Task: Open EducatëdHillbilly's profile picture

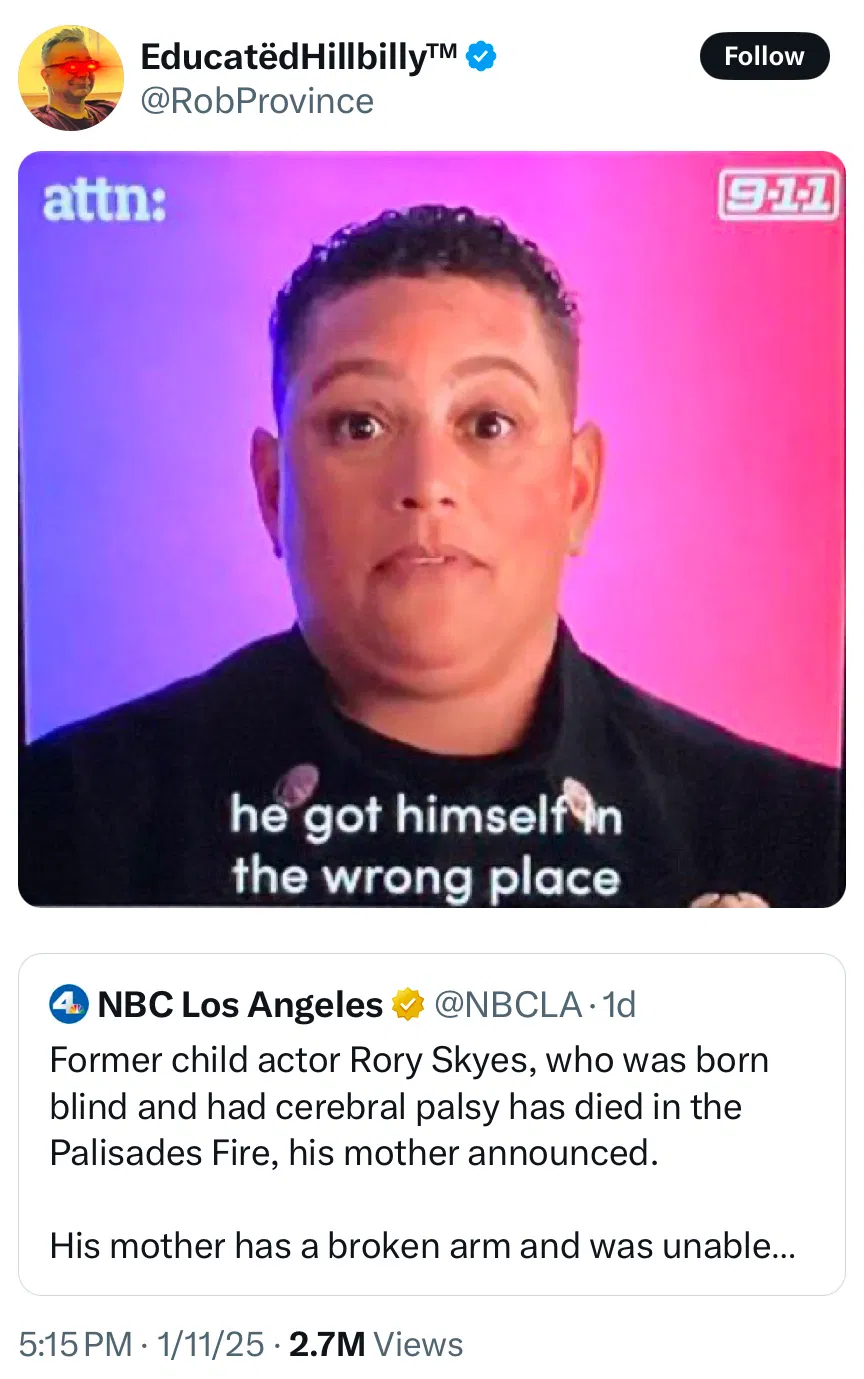Action: pyautogui.click(x=71, y=78)
